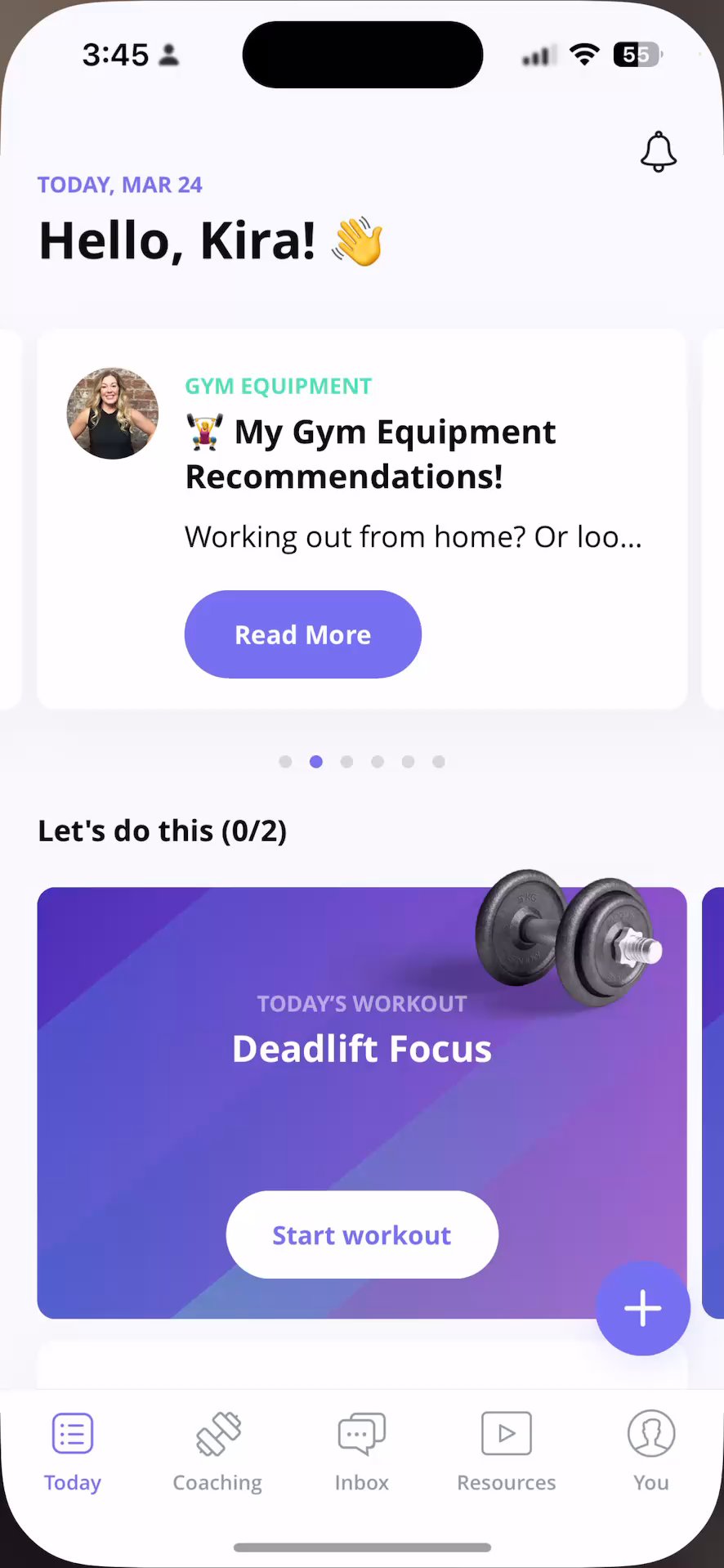Image resolution: width=724 pixels, height=1568 pixels.
Task: Open the Inbox tab
Action: coord(361,1452)
